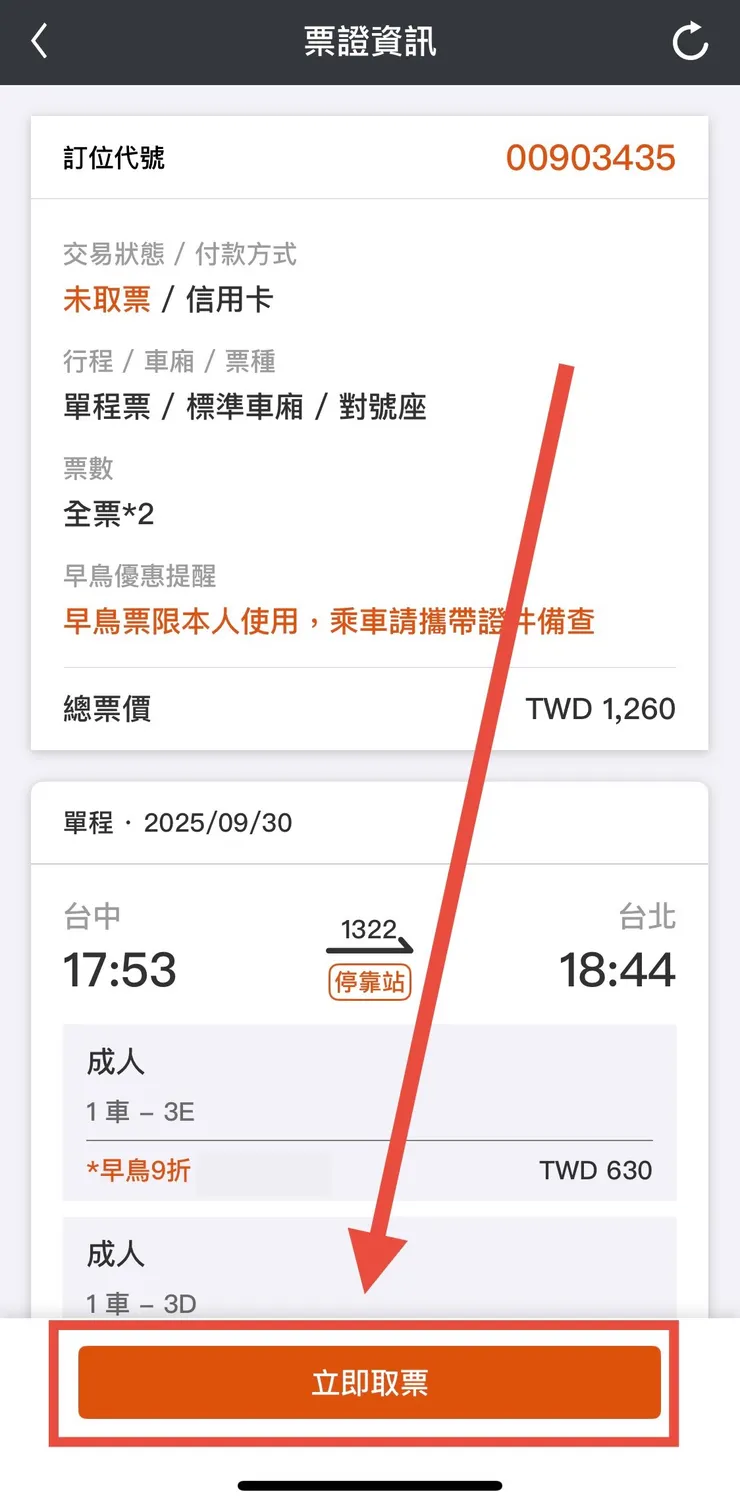740x1506 pixels.
Task: Tap arrival station 台北
Action: 646,916
